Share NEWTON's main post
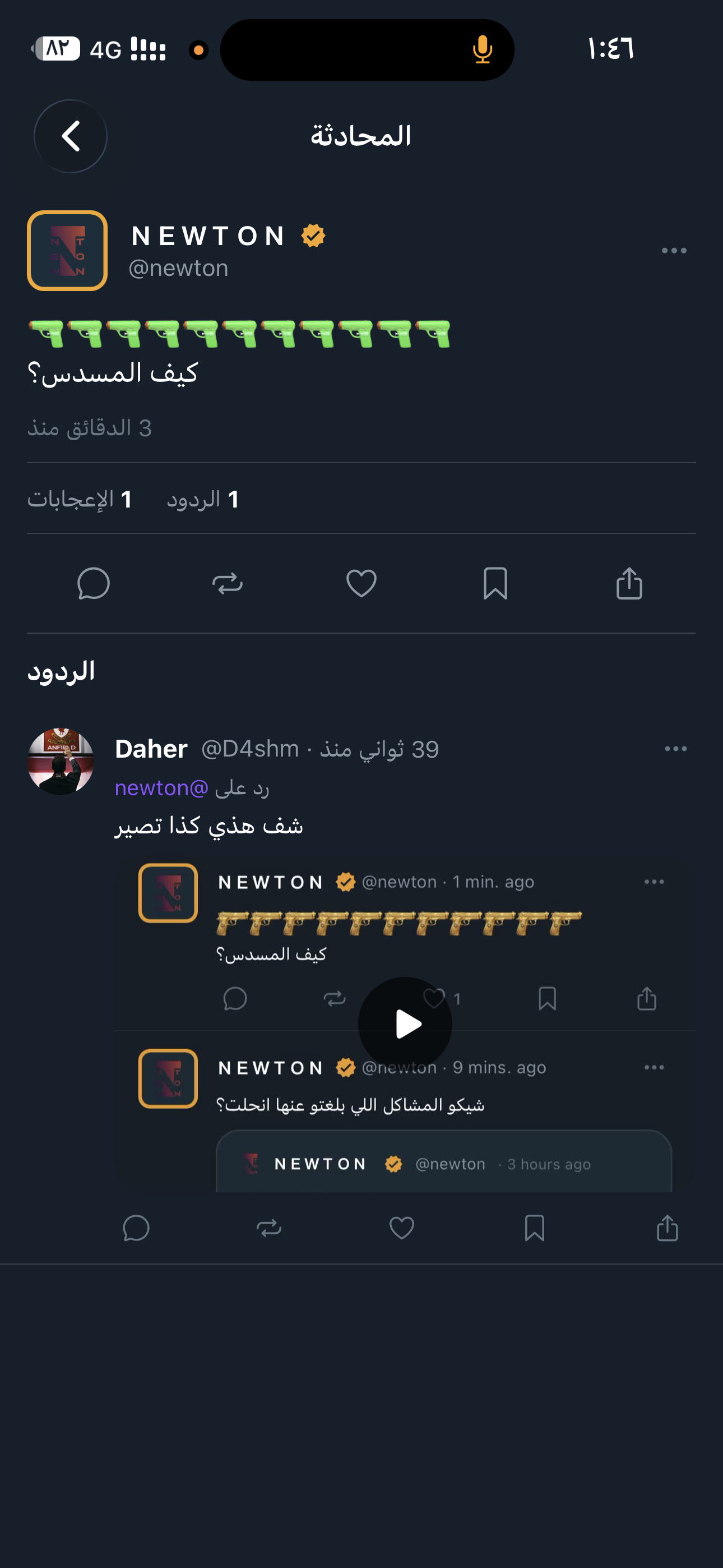The image size is (723, 1568). pyautogui.click(x=629, y=584)
